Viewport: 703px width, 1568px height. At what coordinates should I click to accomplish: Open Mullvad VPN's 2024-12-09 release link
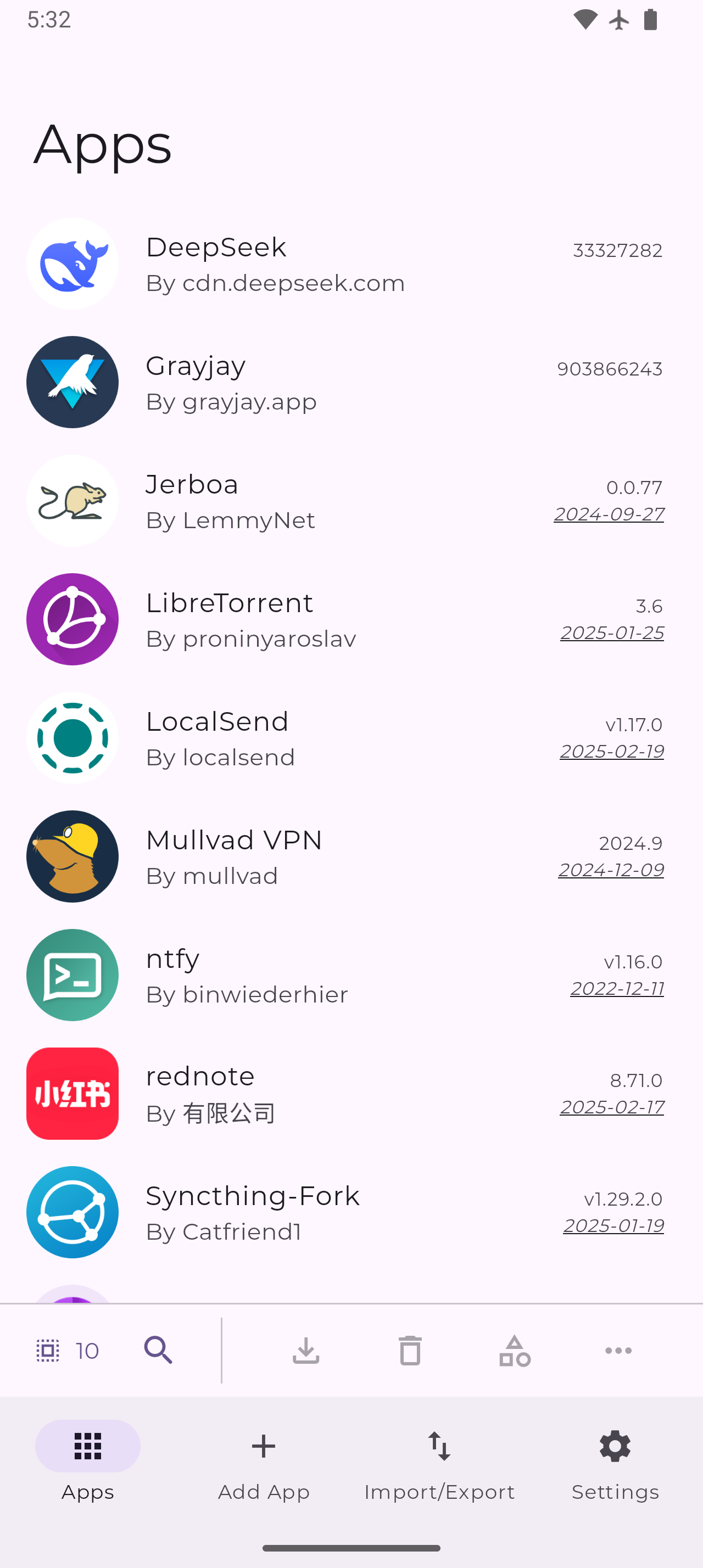(x=611, y=869)
